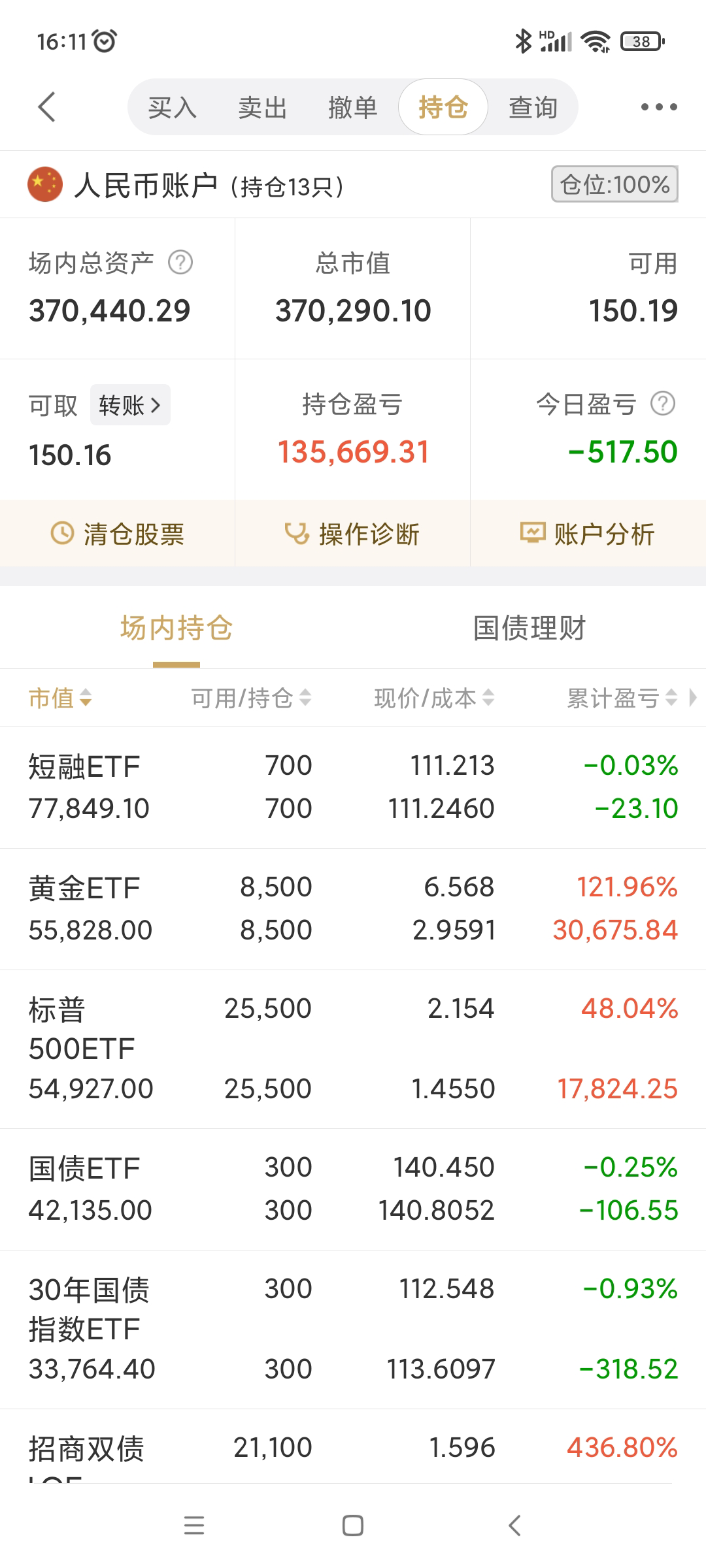Switch to the 国债理财 tab

529,629
